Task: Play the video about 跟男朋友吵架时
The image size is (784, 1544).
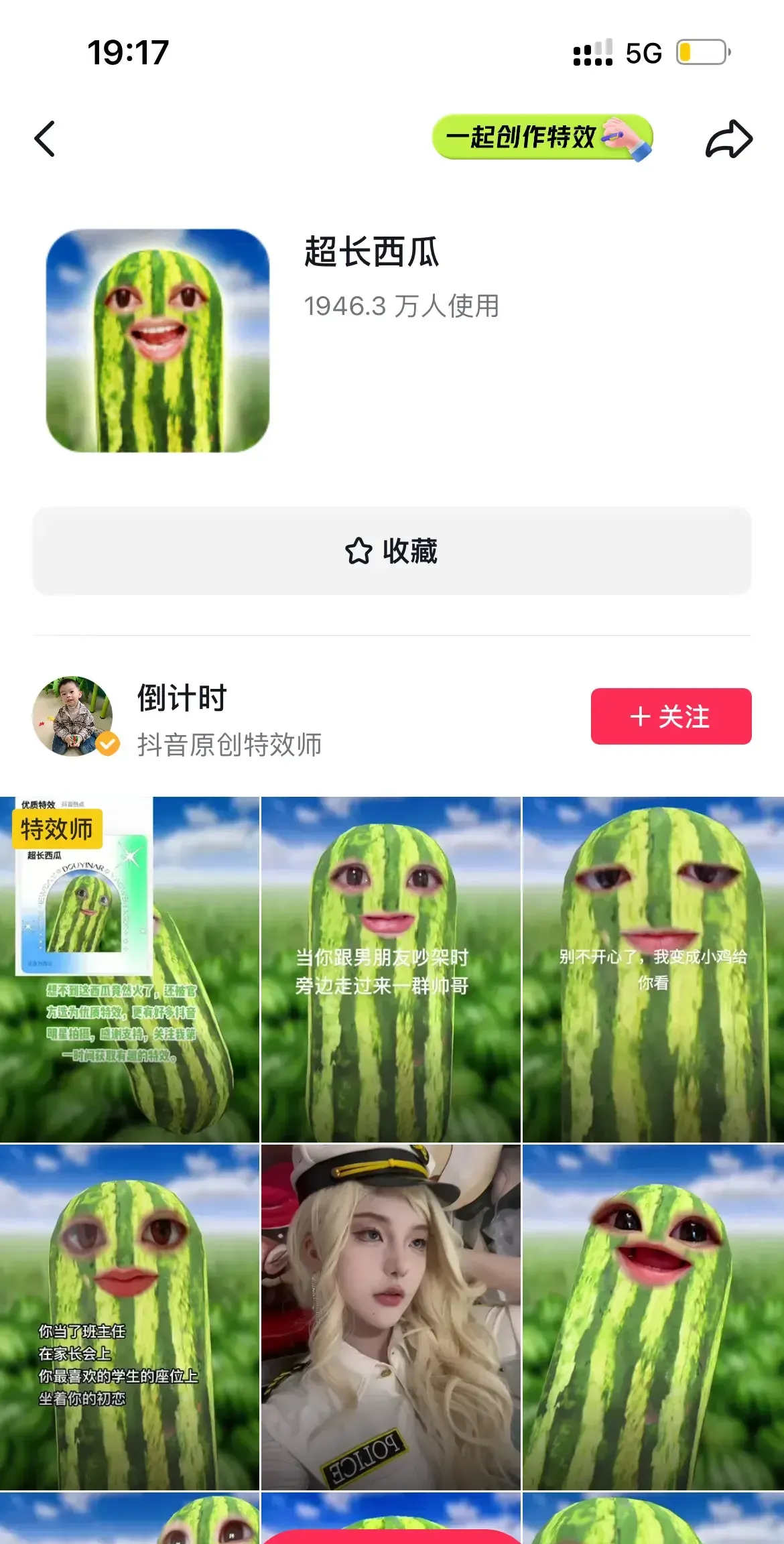Action: (391, 969)
